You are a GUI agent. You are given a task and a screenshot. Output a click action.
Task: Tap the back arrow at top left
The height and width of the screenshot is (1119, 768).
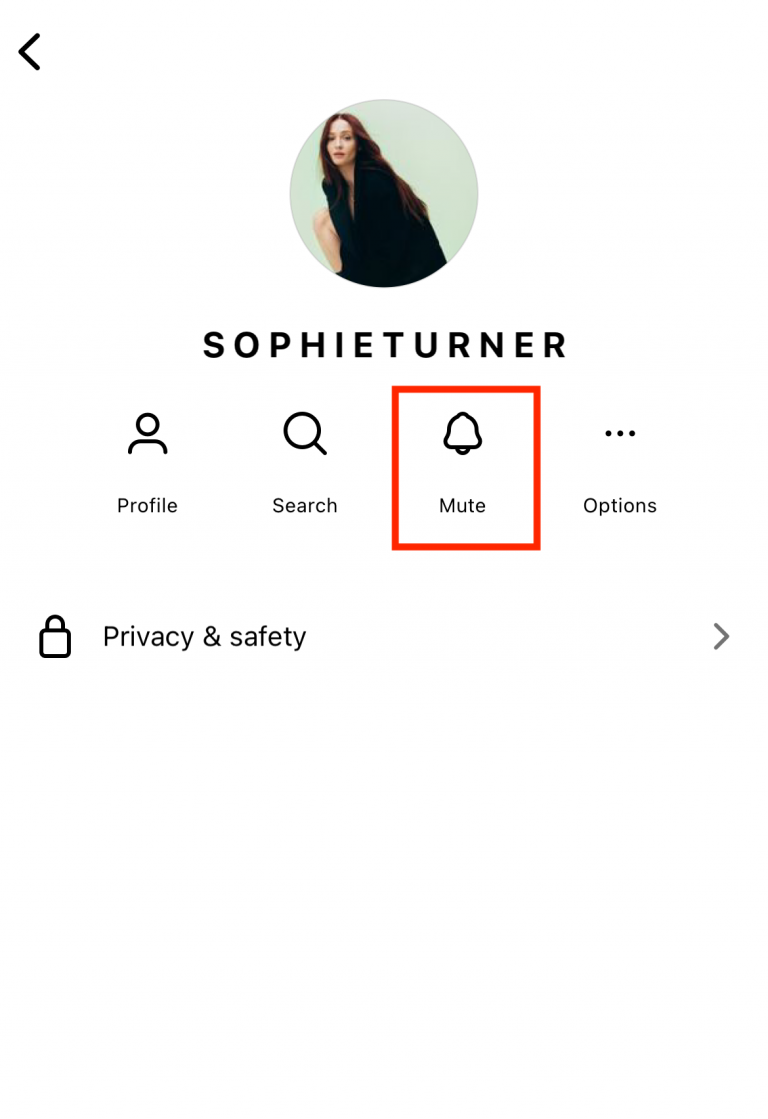[30, 51]
